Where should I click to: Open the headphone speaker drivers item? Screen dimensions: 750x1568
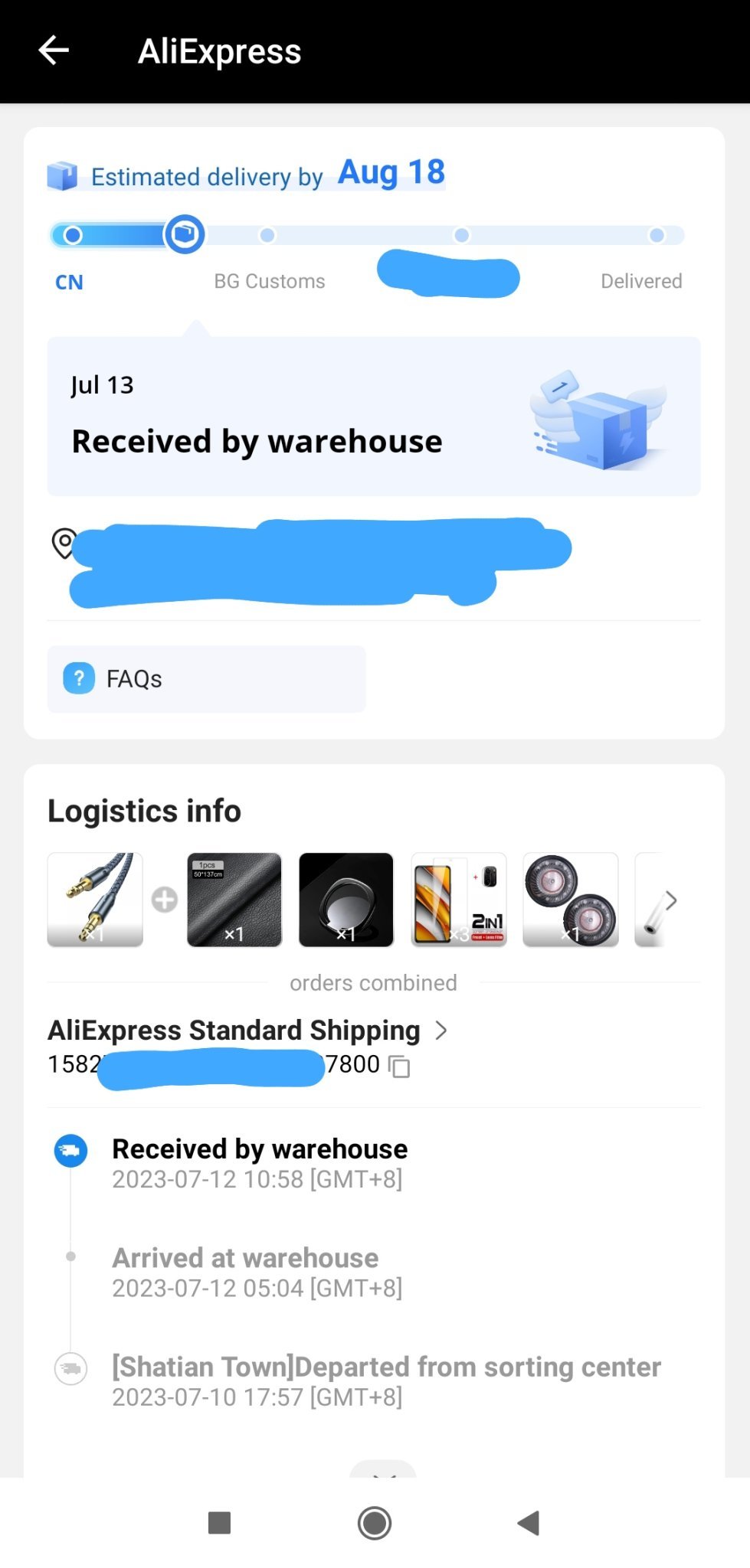[570, 900]
